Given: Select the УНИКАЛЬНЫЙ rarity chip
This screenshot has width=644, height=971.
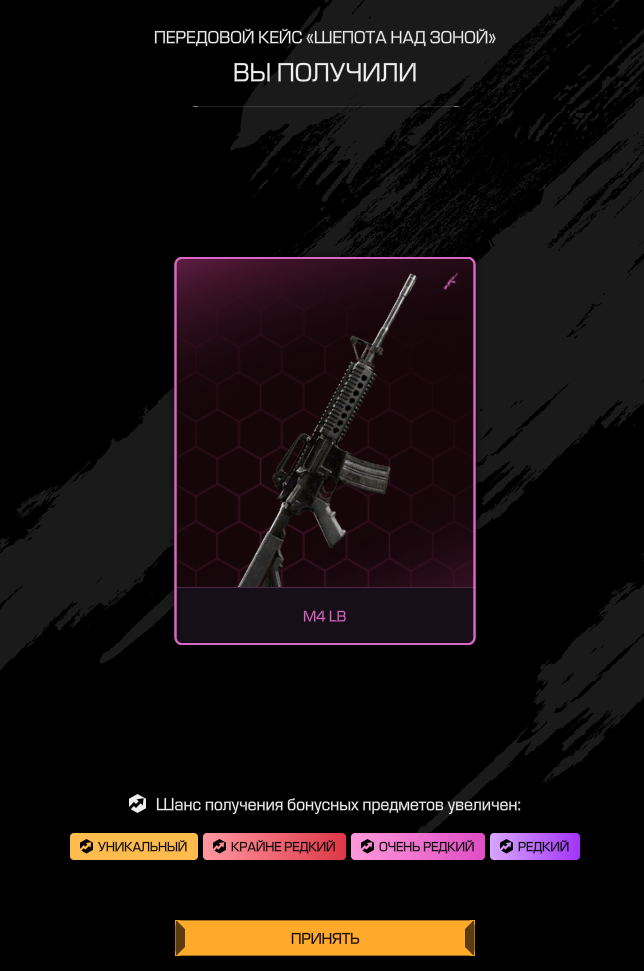Looking at the screenshot, I should (134, 846).
